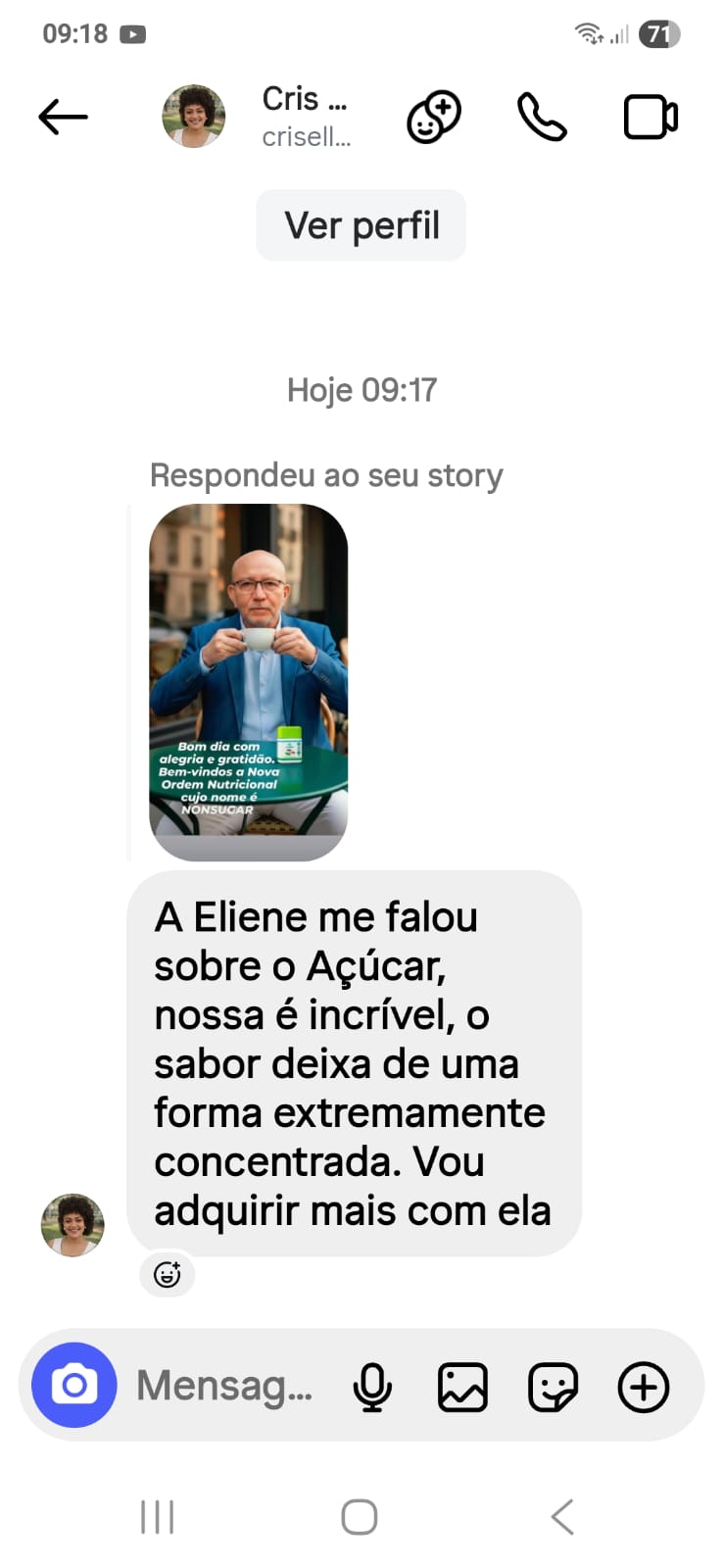Focus the Mensagem text field
The height and width of the screenshot is (1568, 723).
pyautogui.click(x=225, y=1386)
